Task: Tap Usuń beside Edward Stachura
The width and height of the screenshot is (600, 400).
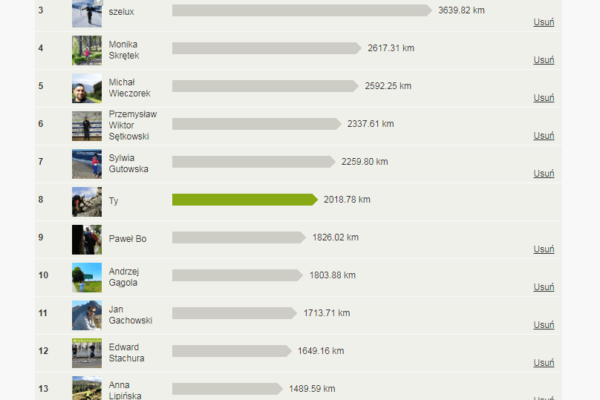Action: [543, 363]
